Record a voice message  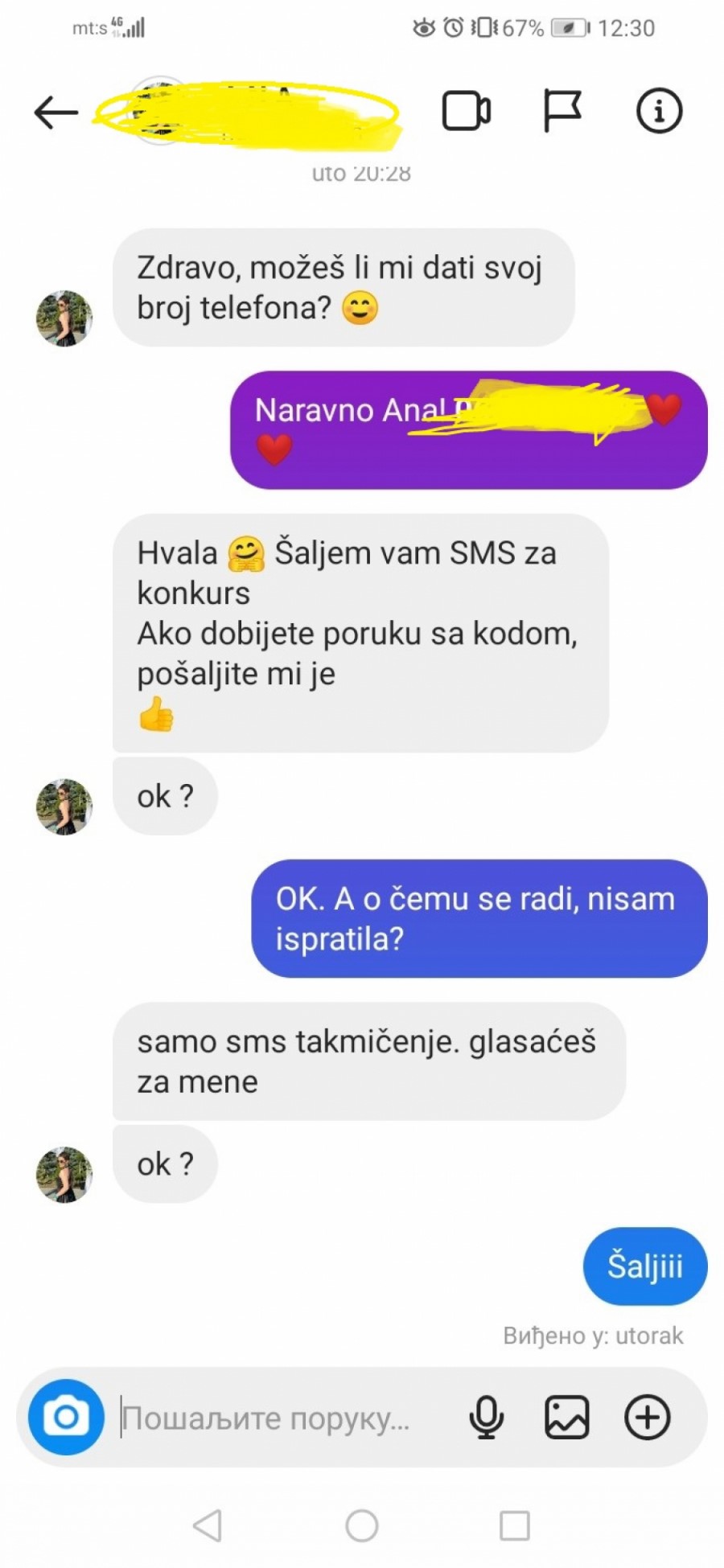(x=486, y=1417)
